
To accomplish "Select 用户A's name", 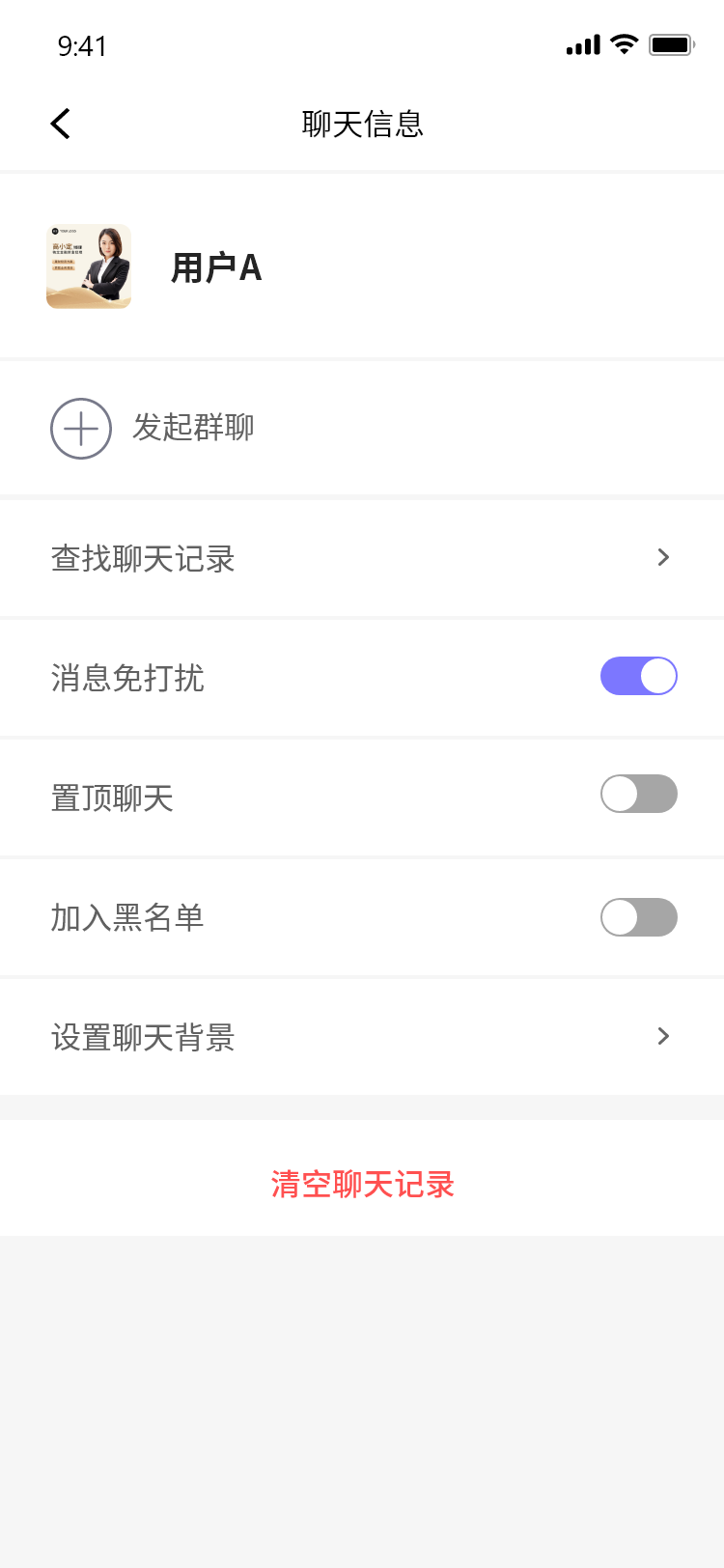I will pos(216,267).
